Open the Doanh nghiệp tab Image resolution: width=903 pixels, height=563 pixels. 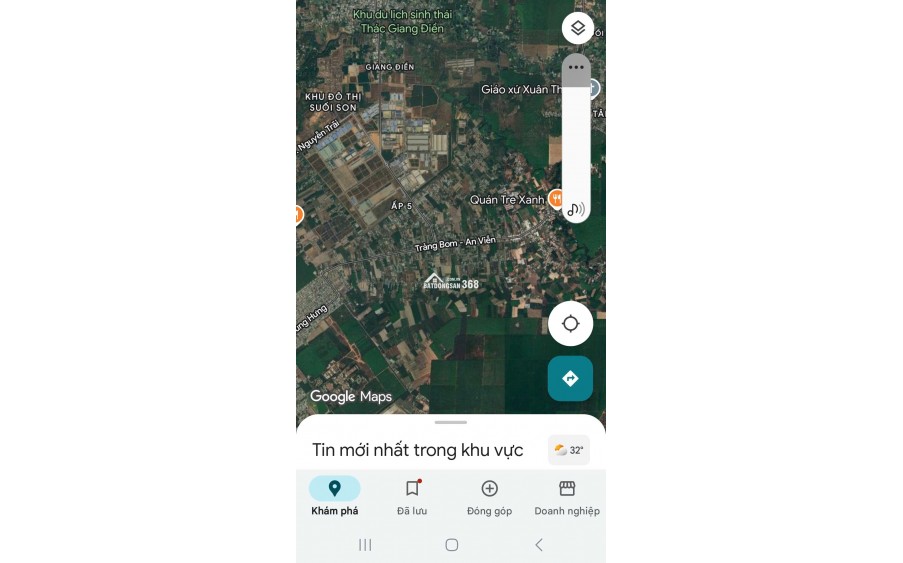click(x=566, y=496)
